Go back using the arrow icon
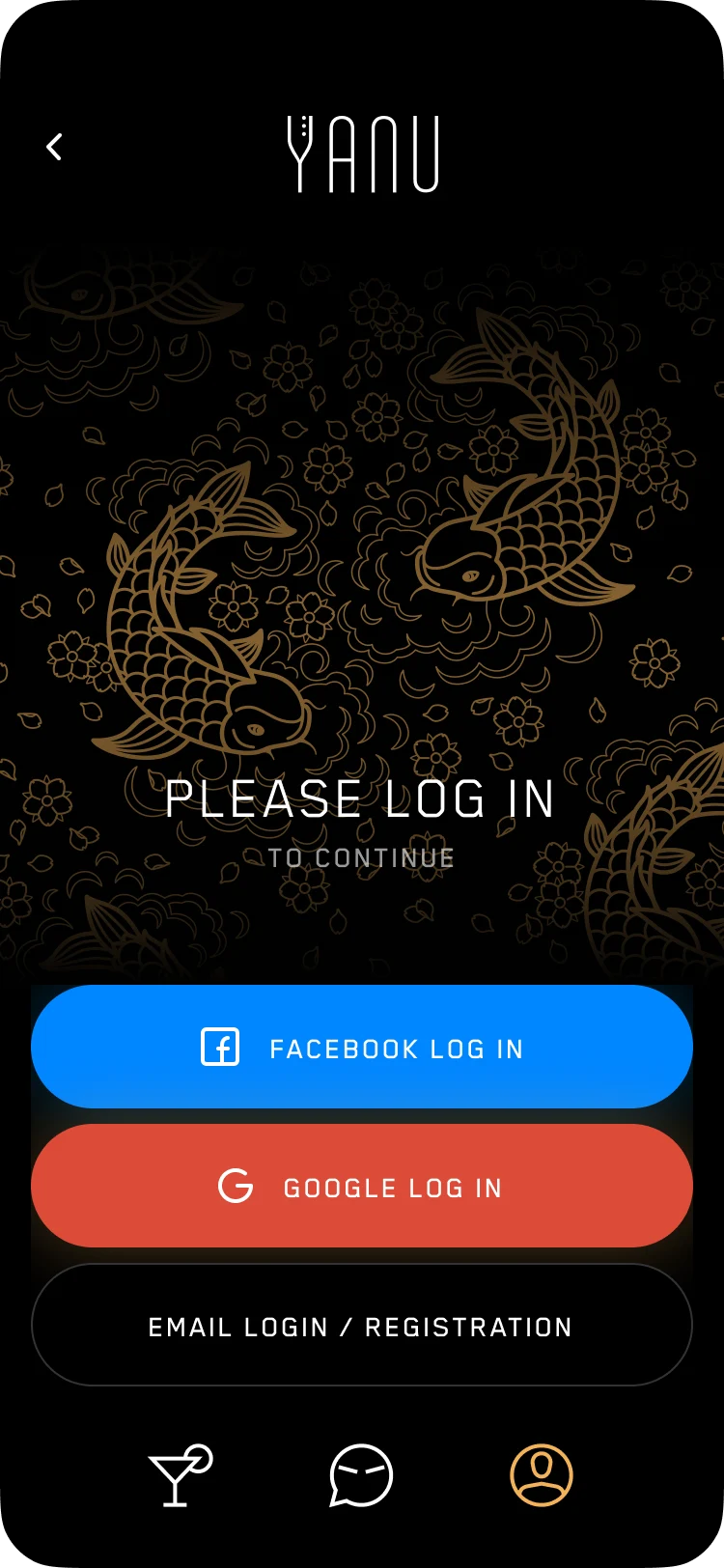This screenshot has width=724, height=1568. [x=55, y=147]
